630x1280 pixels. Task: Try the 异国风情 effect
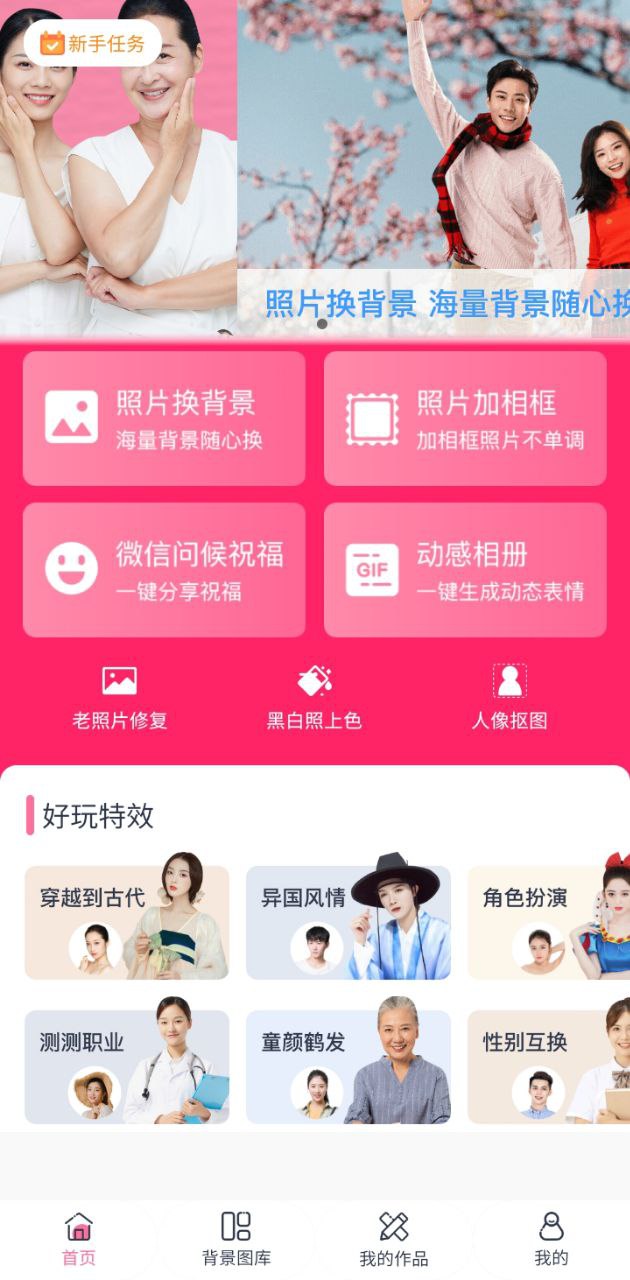coord(348,922)
